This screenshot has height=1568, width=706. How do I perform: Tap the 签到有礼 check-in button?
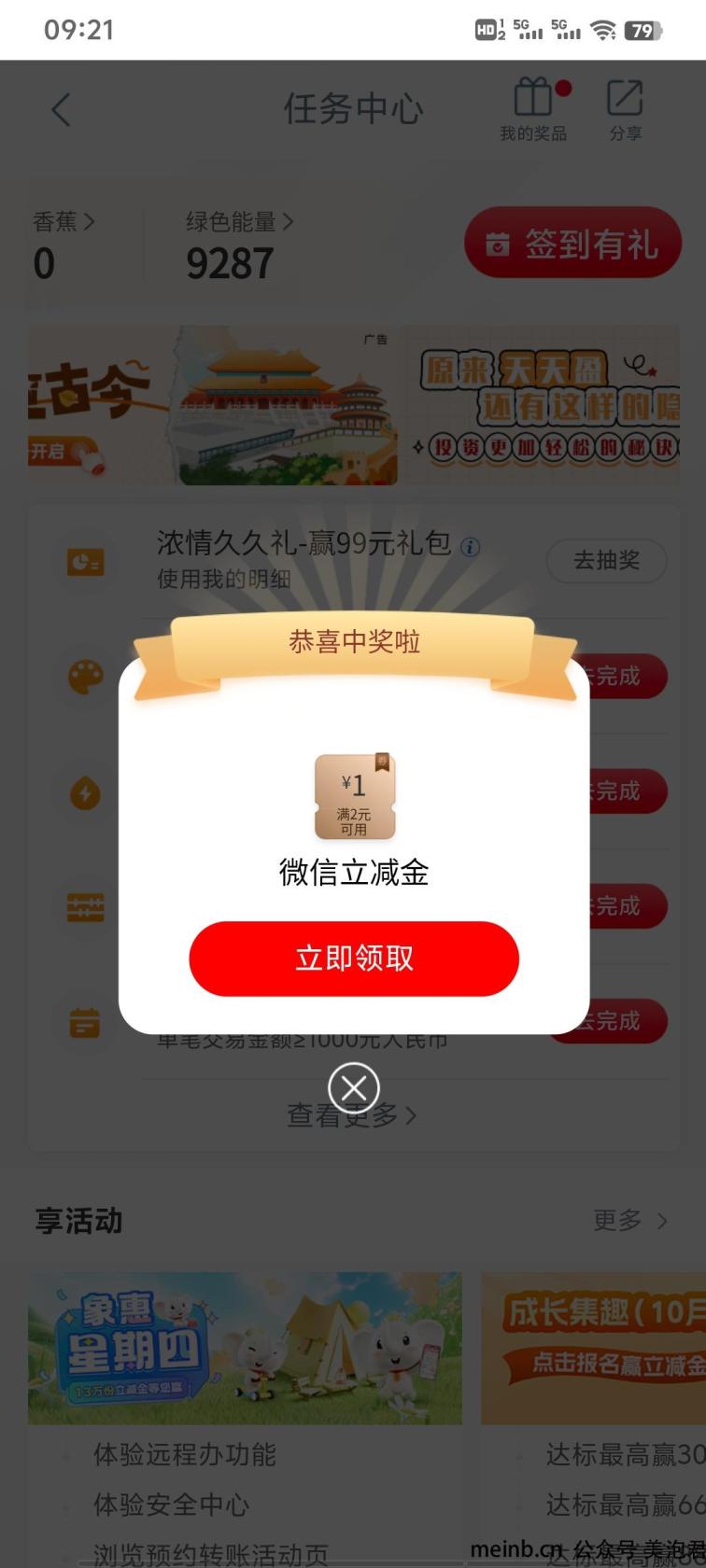point(573,244)
